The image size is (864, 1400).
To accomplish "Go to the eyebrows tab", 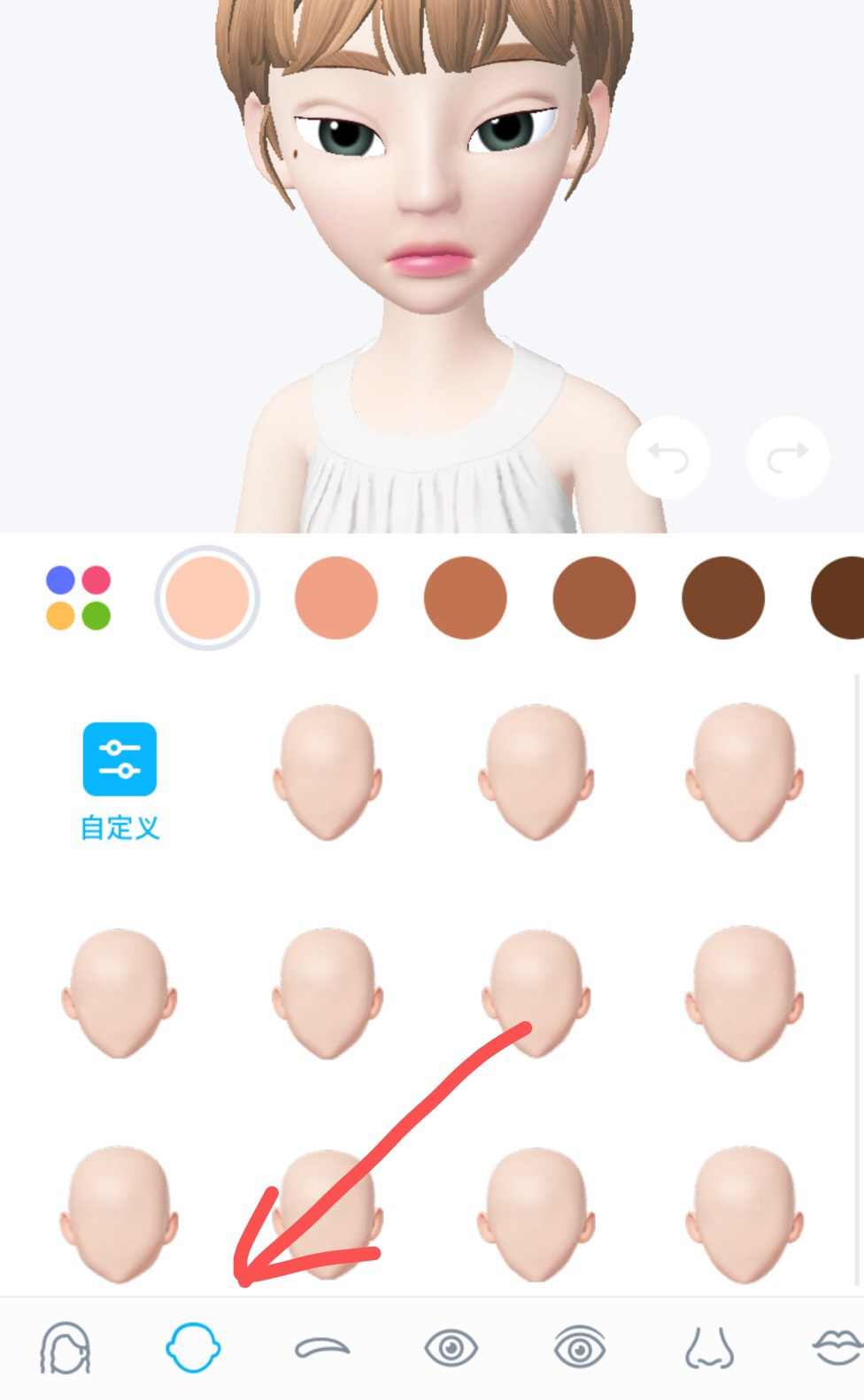I will pos(322,1348).
